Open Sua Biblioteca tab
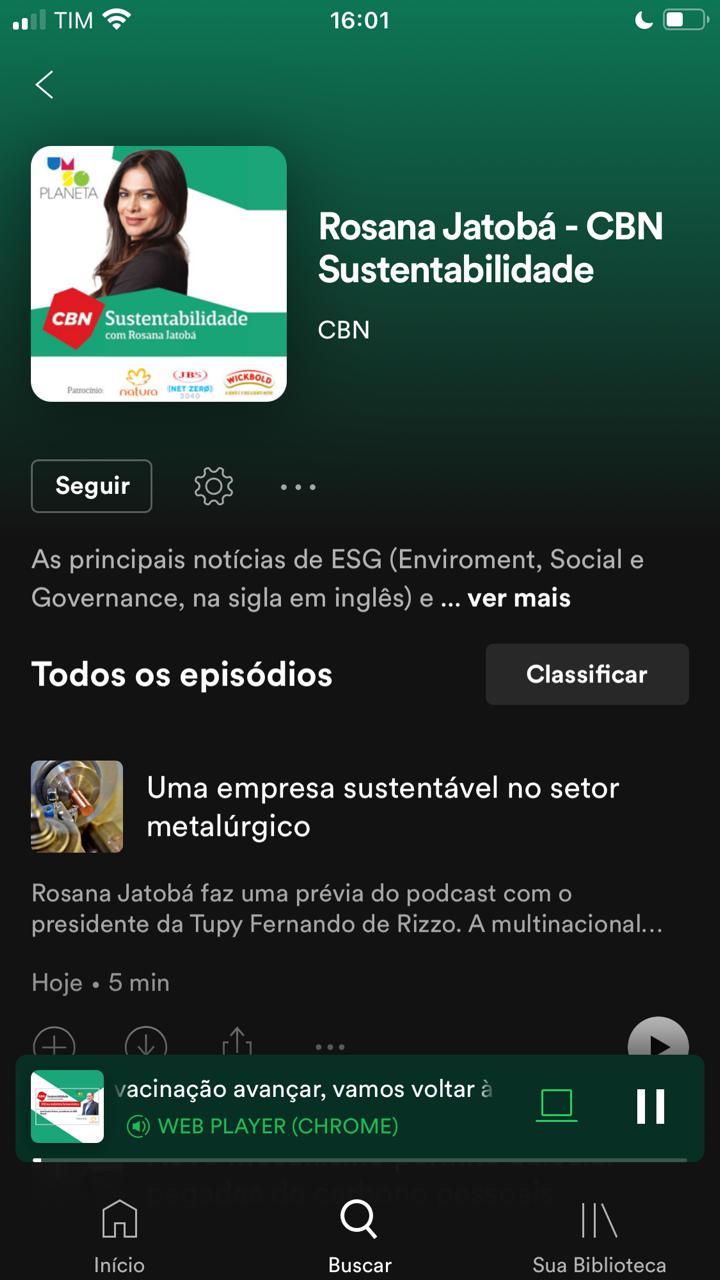This screenshot has width=720, height=1280. (x=599, y=1236)
